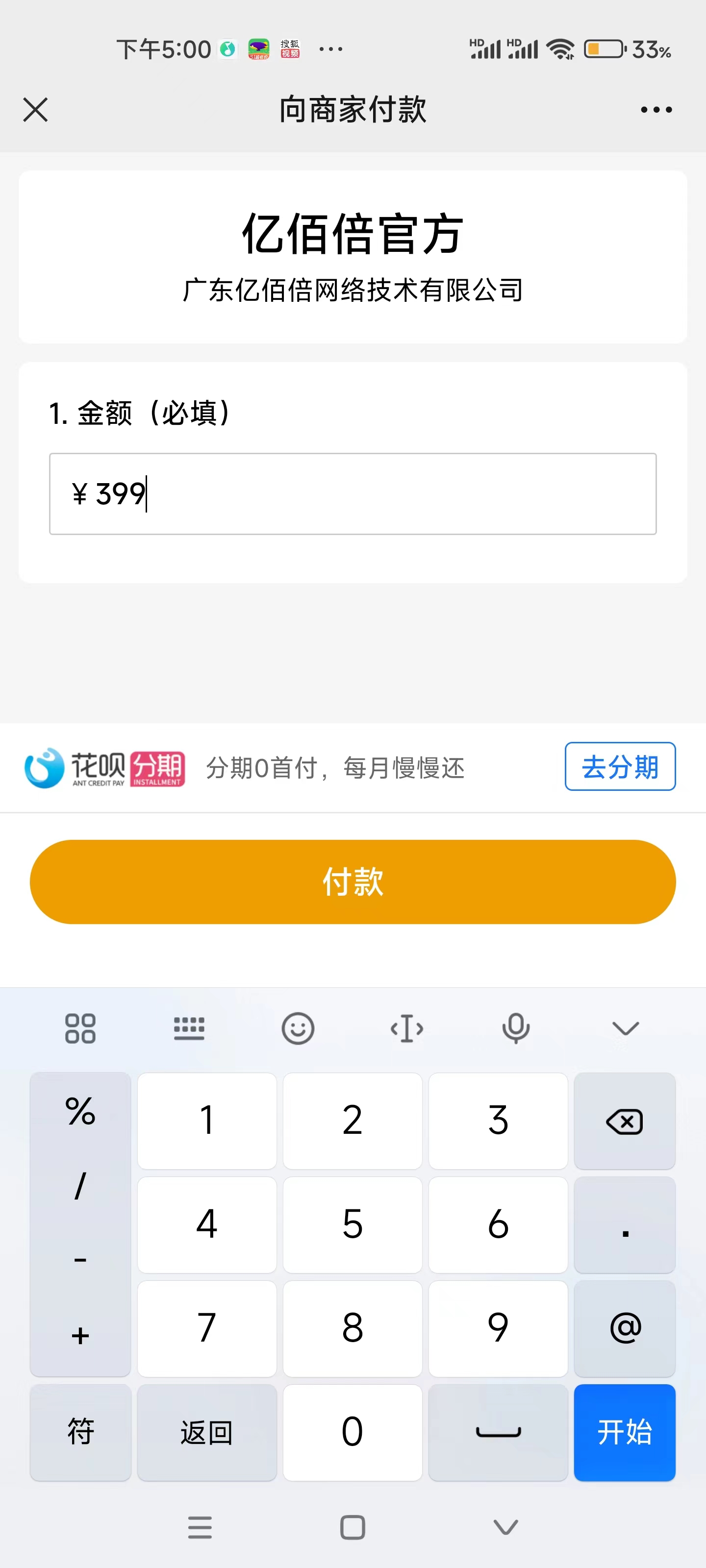This screenshot has height=1568, width=706.
Task: Tap the 去分期 installment button
Action: click(620, 766)
